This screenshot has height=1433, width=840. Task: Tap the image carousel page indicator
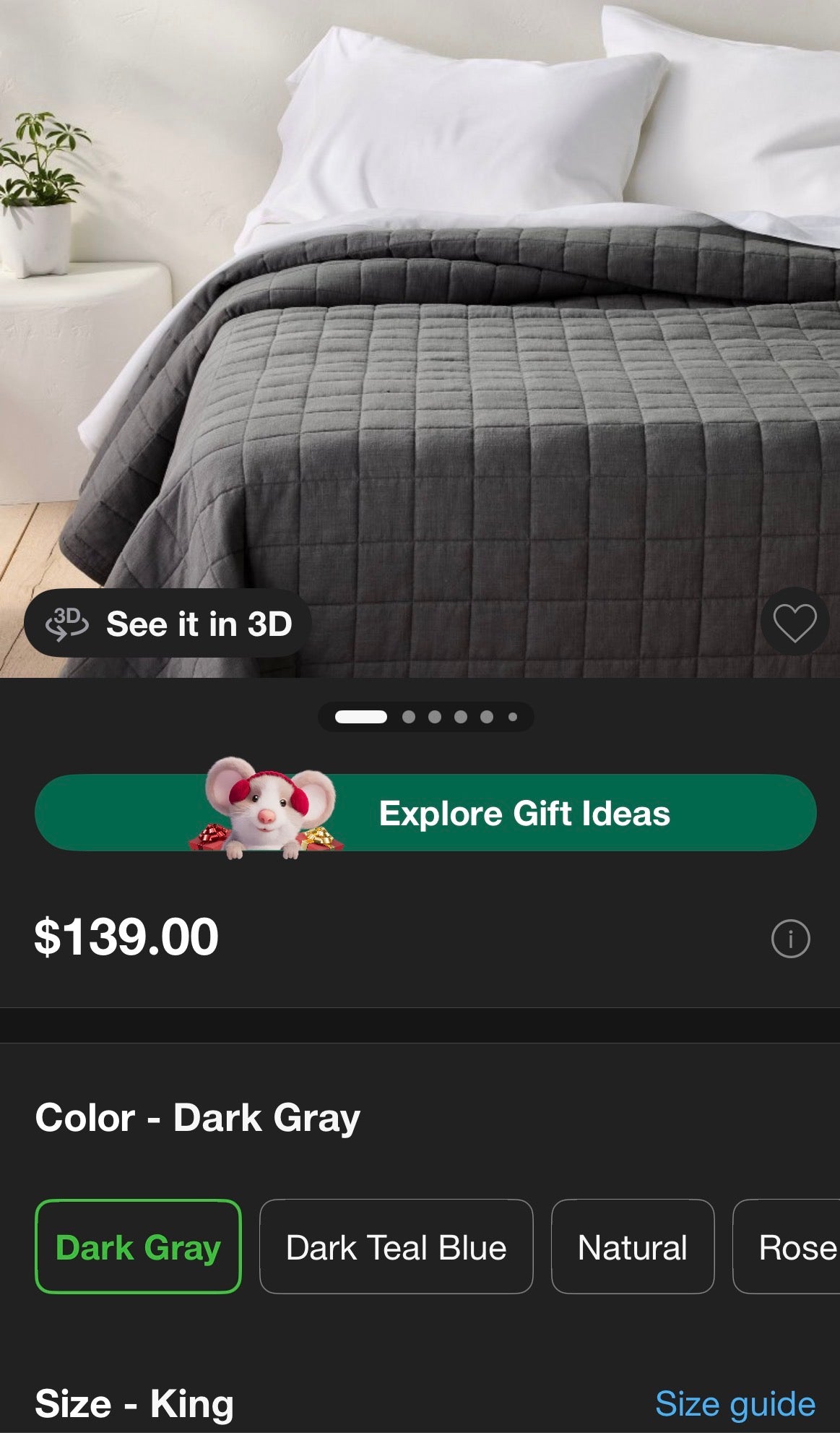point(425,717)
